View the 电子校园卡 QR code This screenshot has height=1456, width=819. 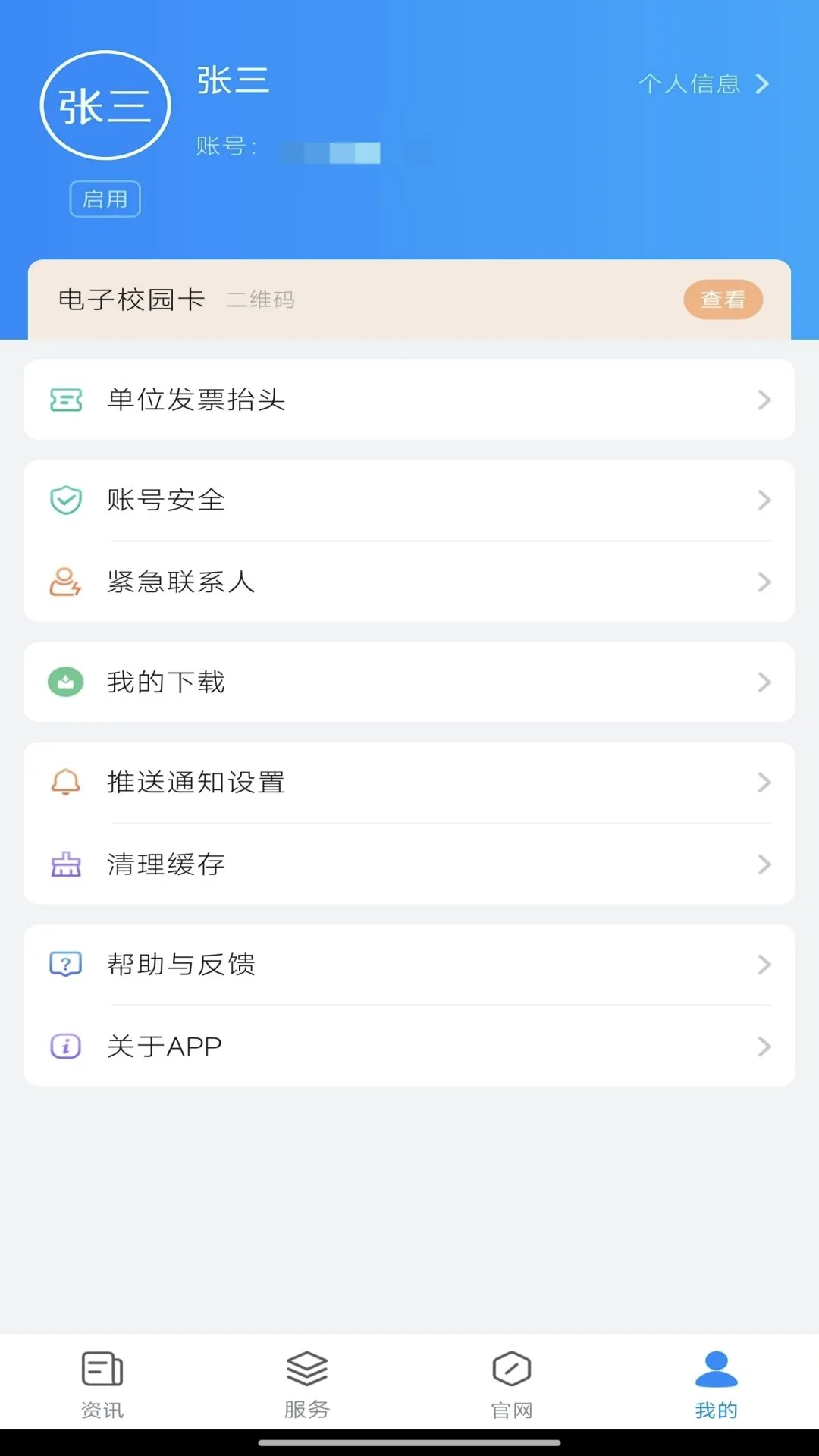point(722,300)
